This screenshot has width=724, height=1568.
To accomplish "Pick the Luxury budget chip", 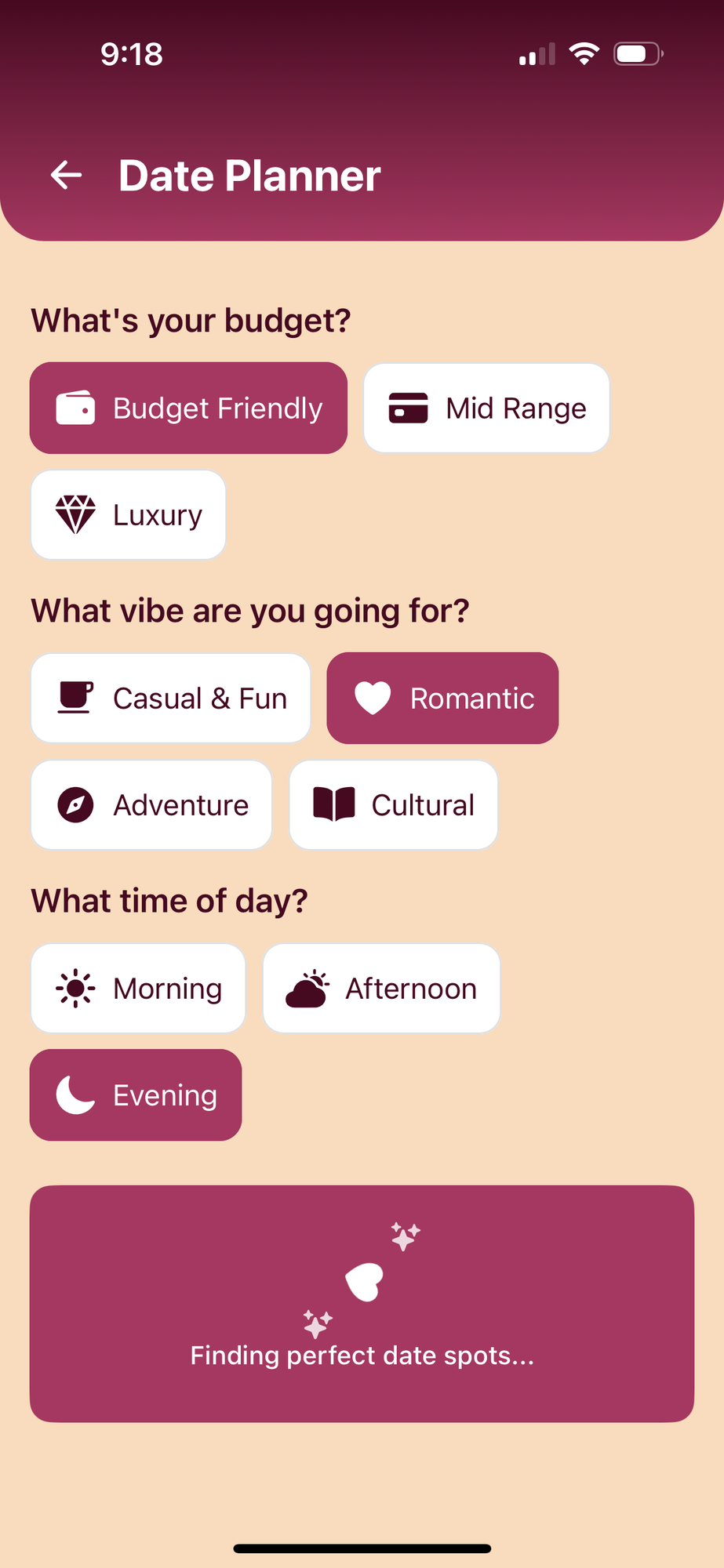I will pos(129,515).
